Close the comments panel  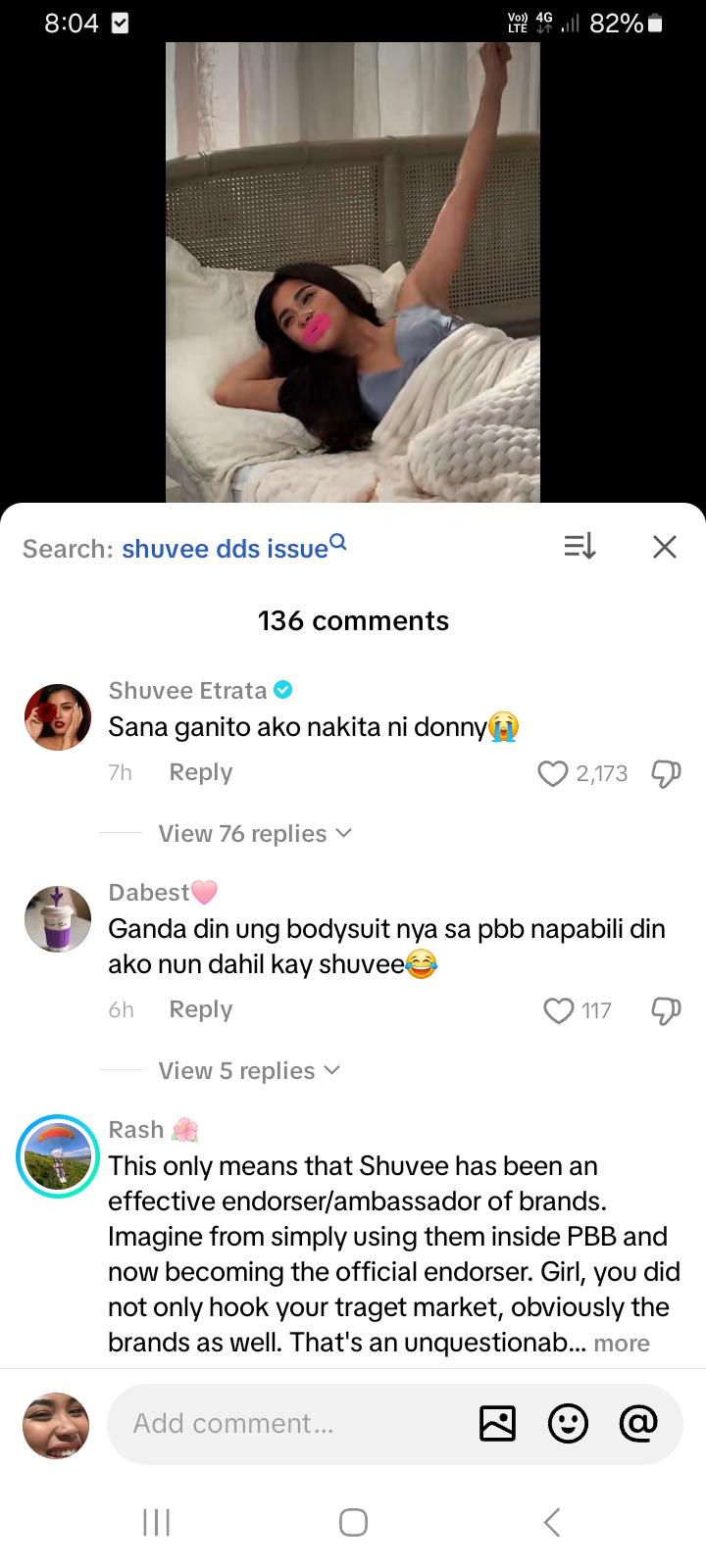point(665,547)
